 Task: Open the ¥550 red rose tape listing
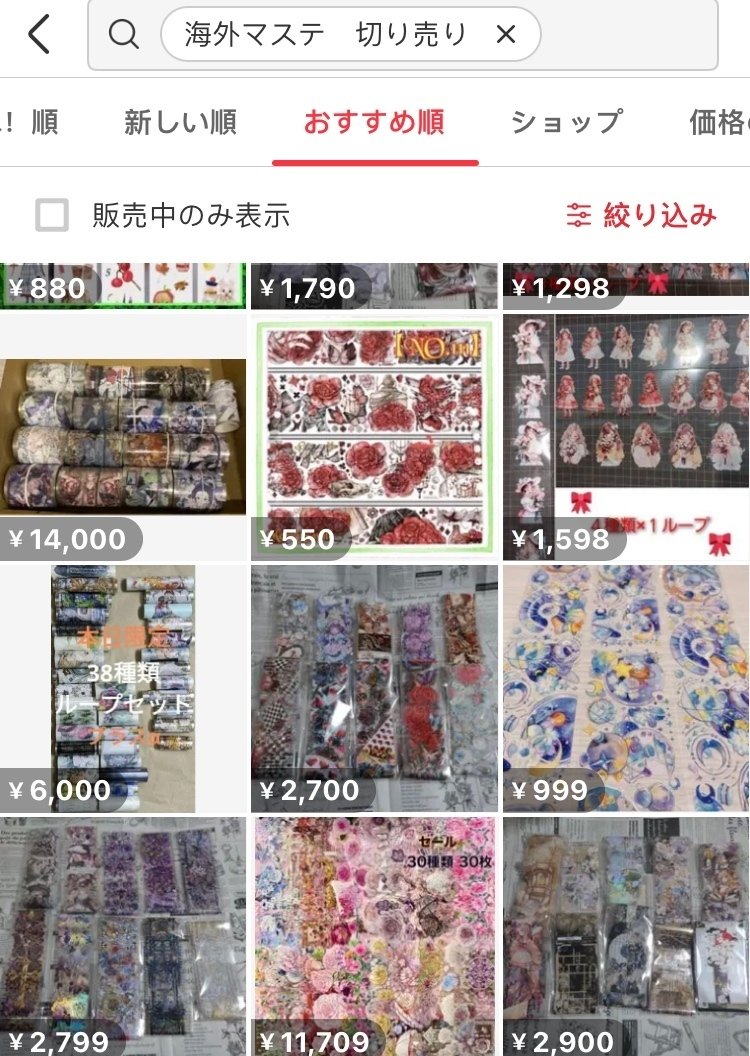374,430
